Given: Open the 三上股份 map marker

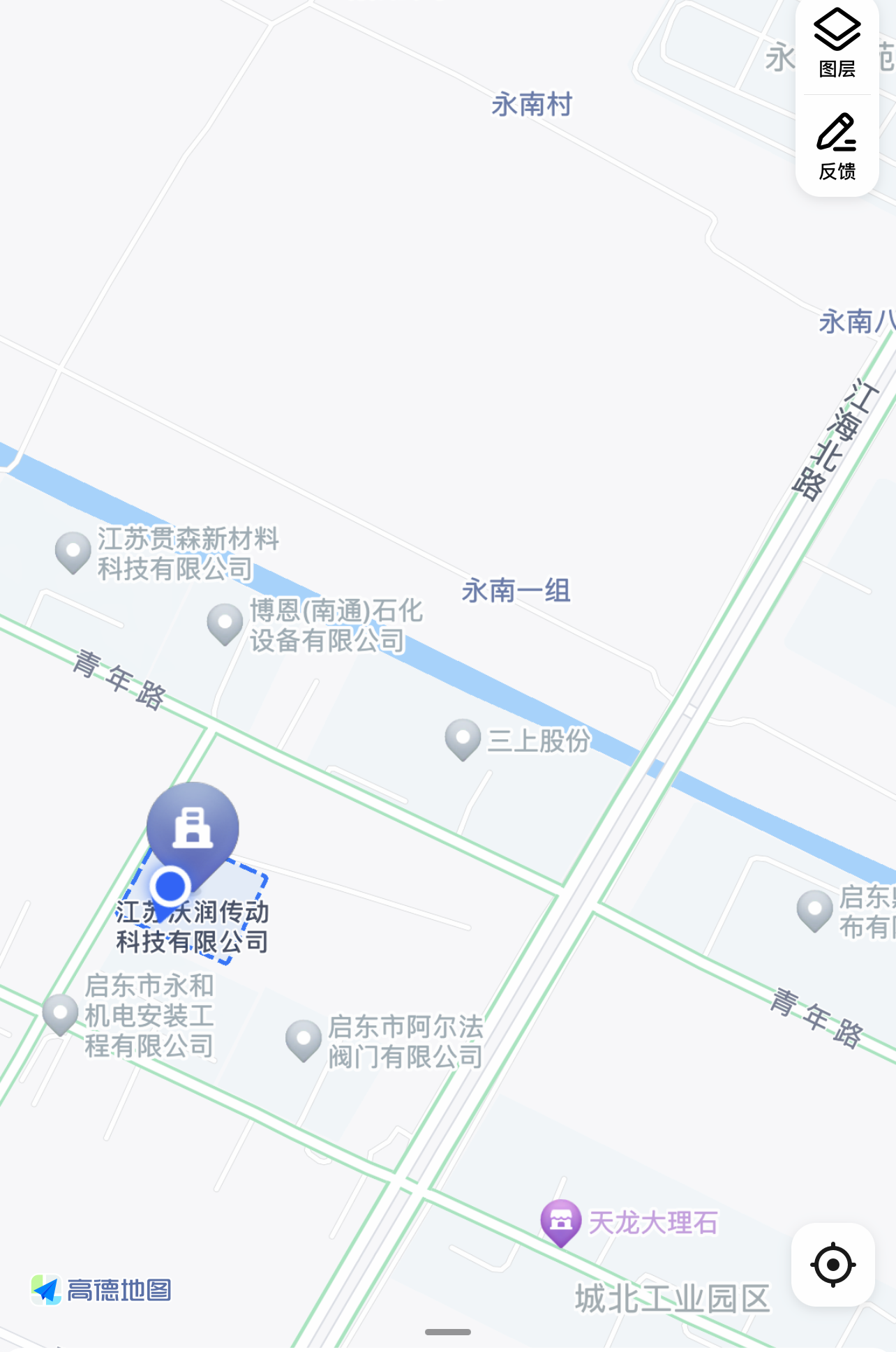Looking at the screenshot, I should pyautogui.click(x=463, y=738).
